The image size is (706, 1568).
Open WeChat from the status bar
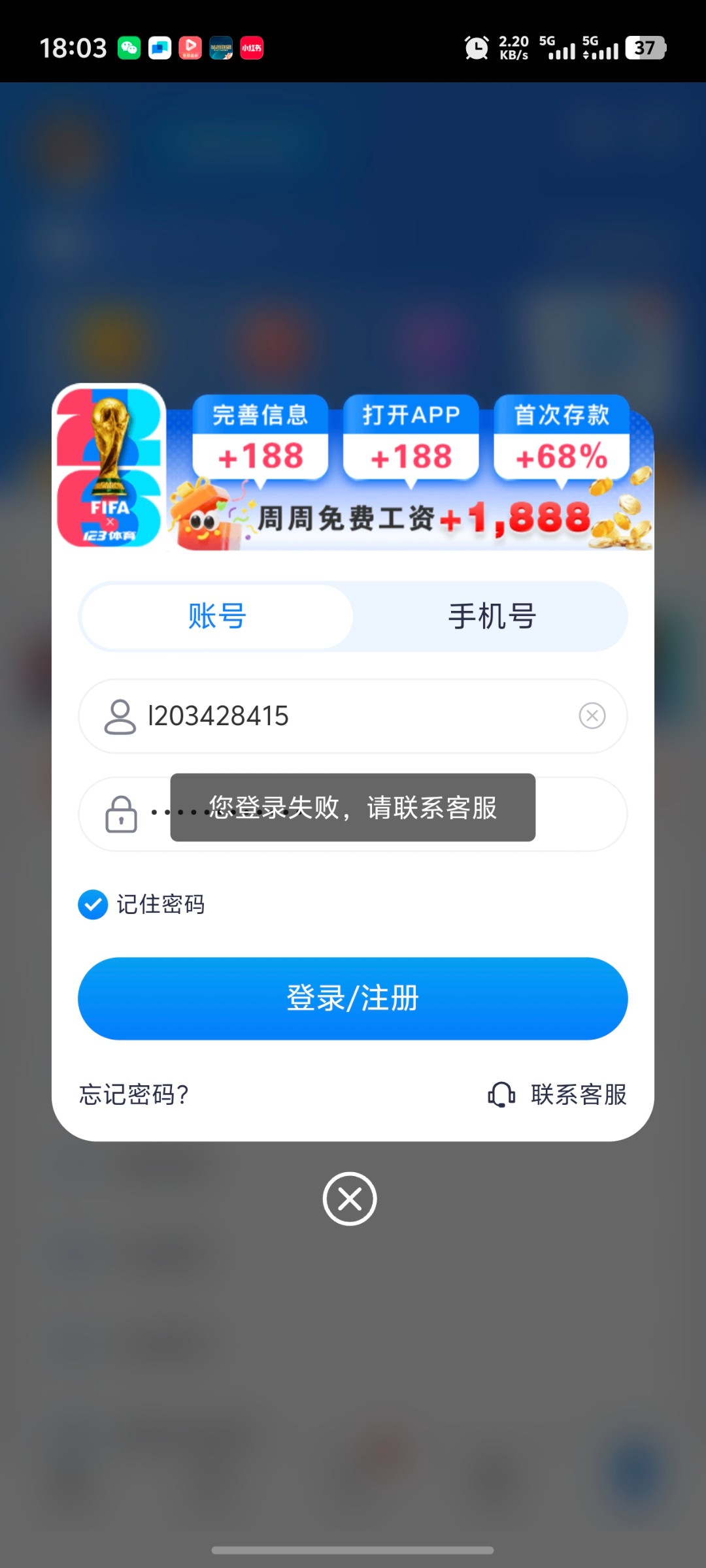click(x=129, y=47)
